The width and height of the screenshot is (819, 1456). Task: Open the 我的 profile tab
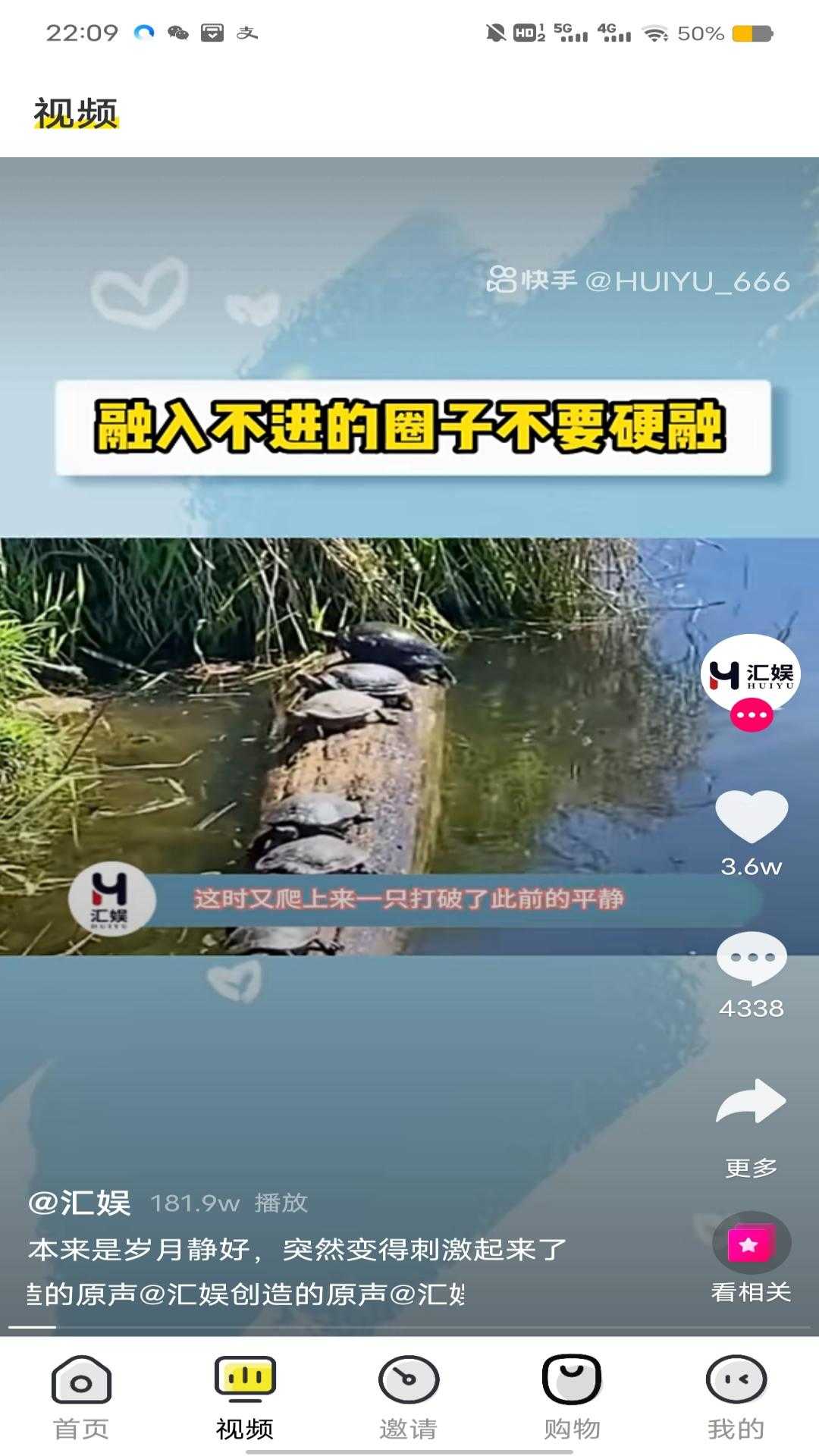click(x=736, y=1397)
